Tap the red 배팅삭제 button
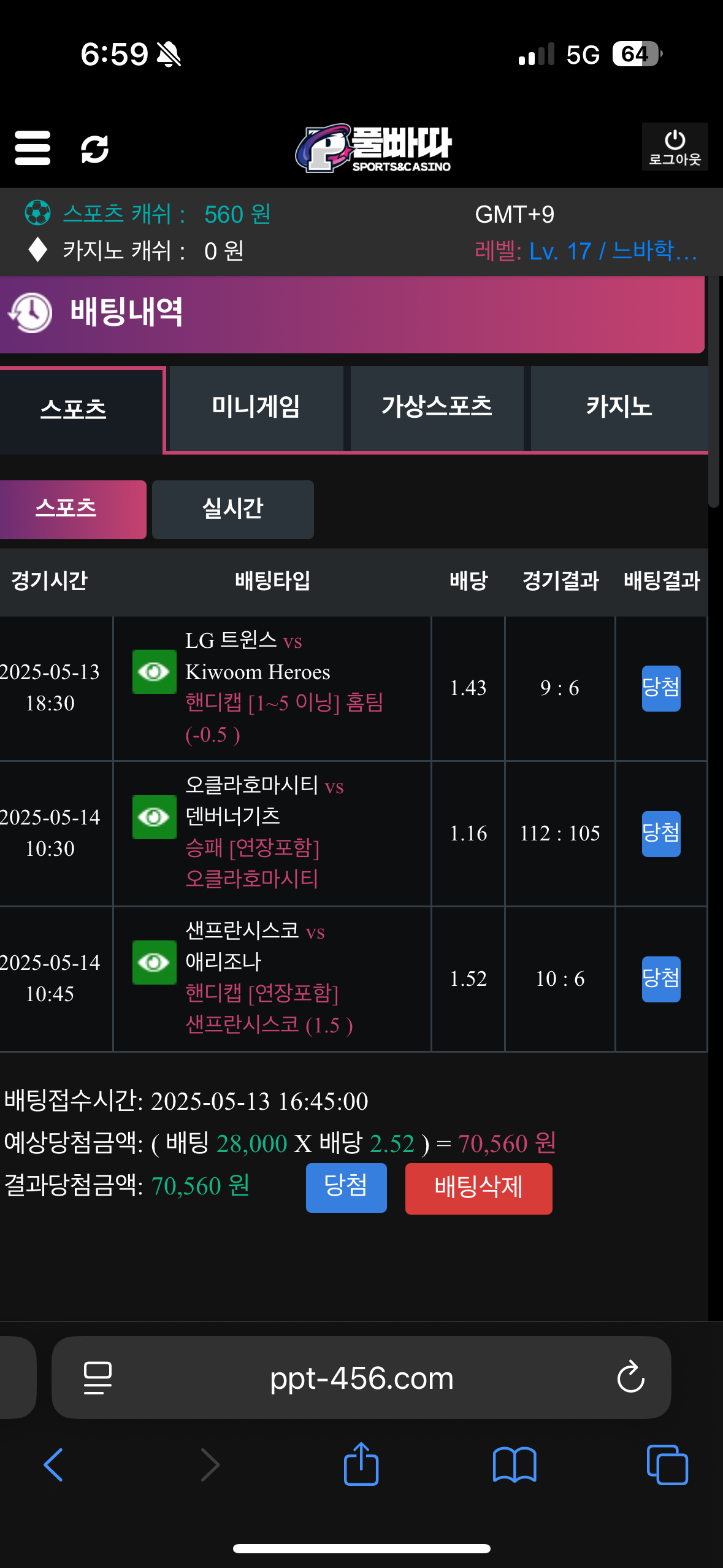 tap(478, 1188)
